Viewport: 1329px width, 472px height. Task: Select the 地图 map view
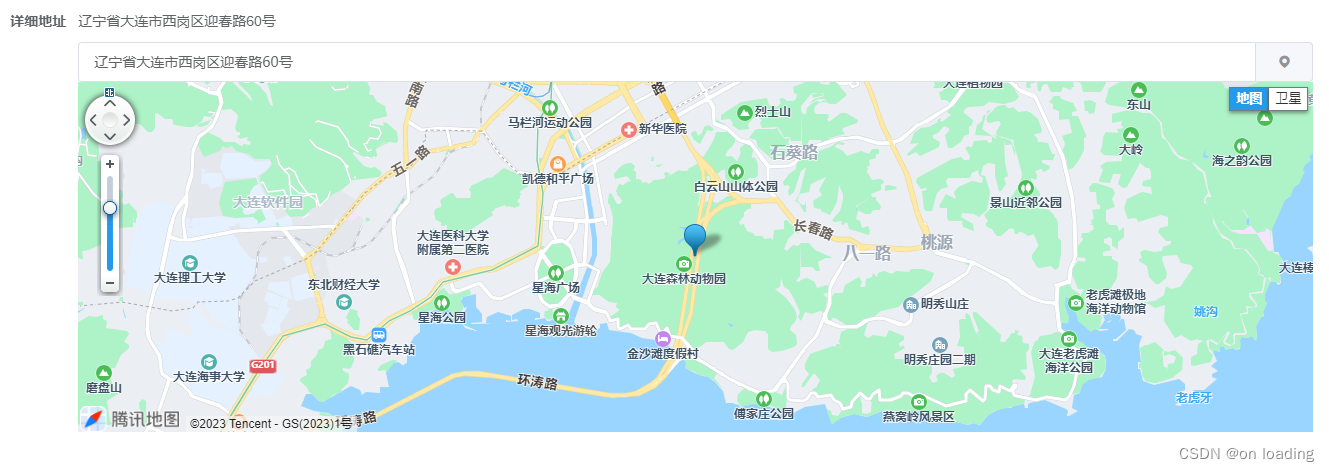coord(1249,98)
